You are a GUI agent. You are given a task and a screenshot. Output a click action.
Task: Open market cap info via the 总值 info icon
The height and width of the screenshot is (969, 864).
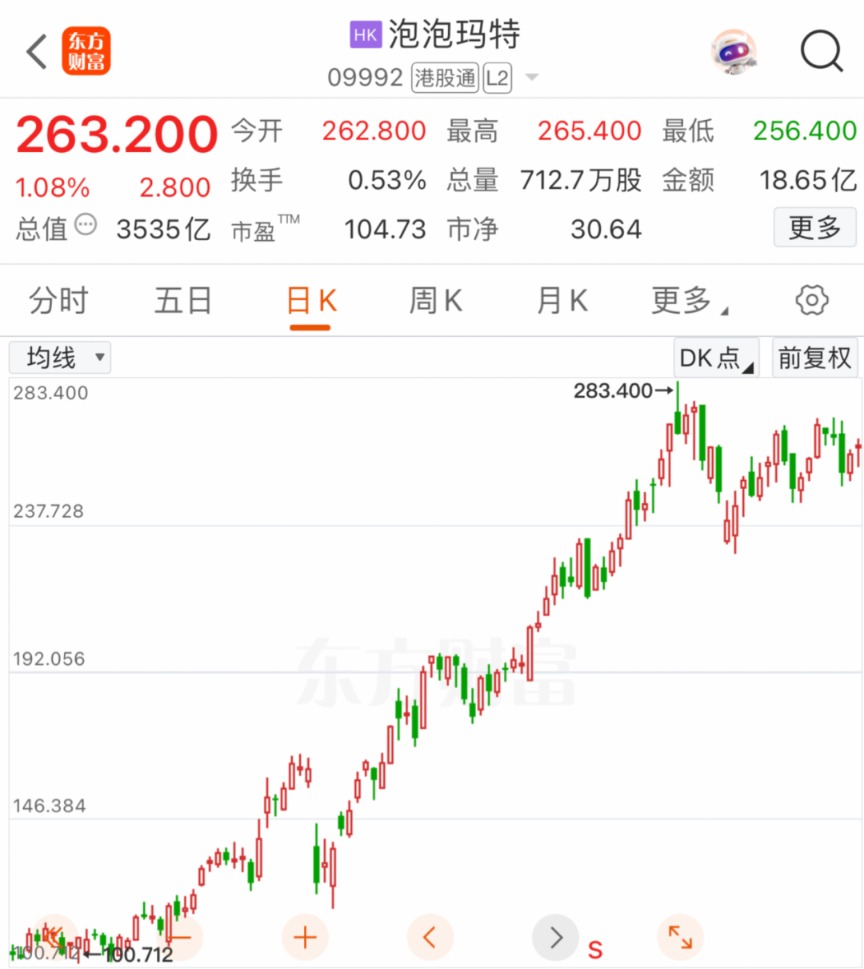click(86, 227)
